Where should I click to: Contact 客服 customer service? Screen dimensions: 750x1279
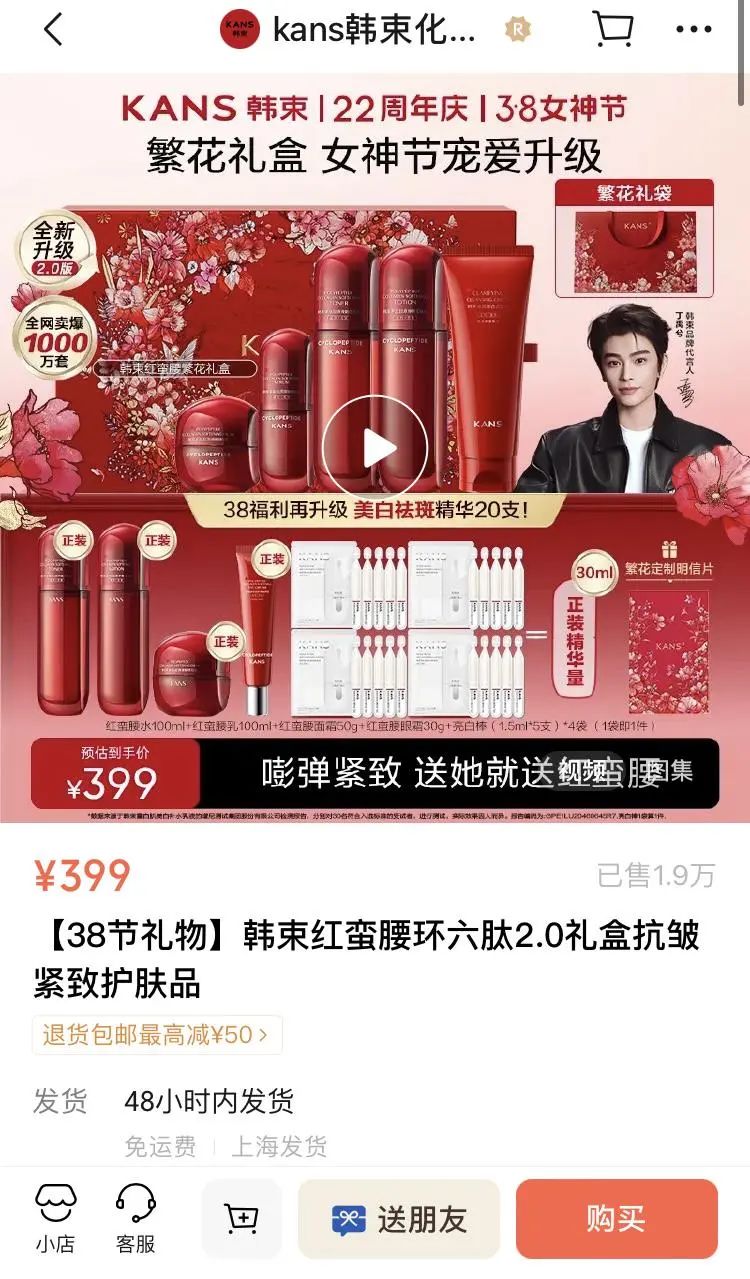pos(135,1218)
